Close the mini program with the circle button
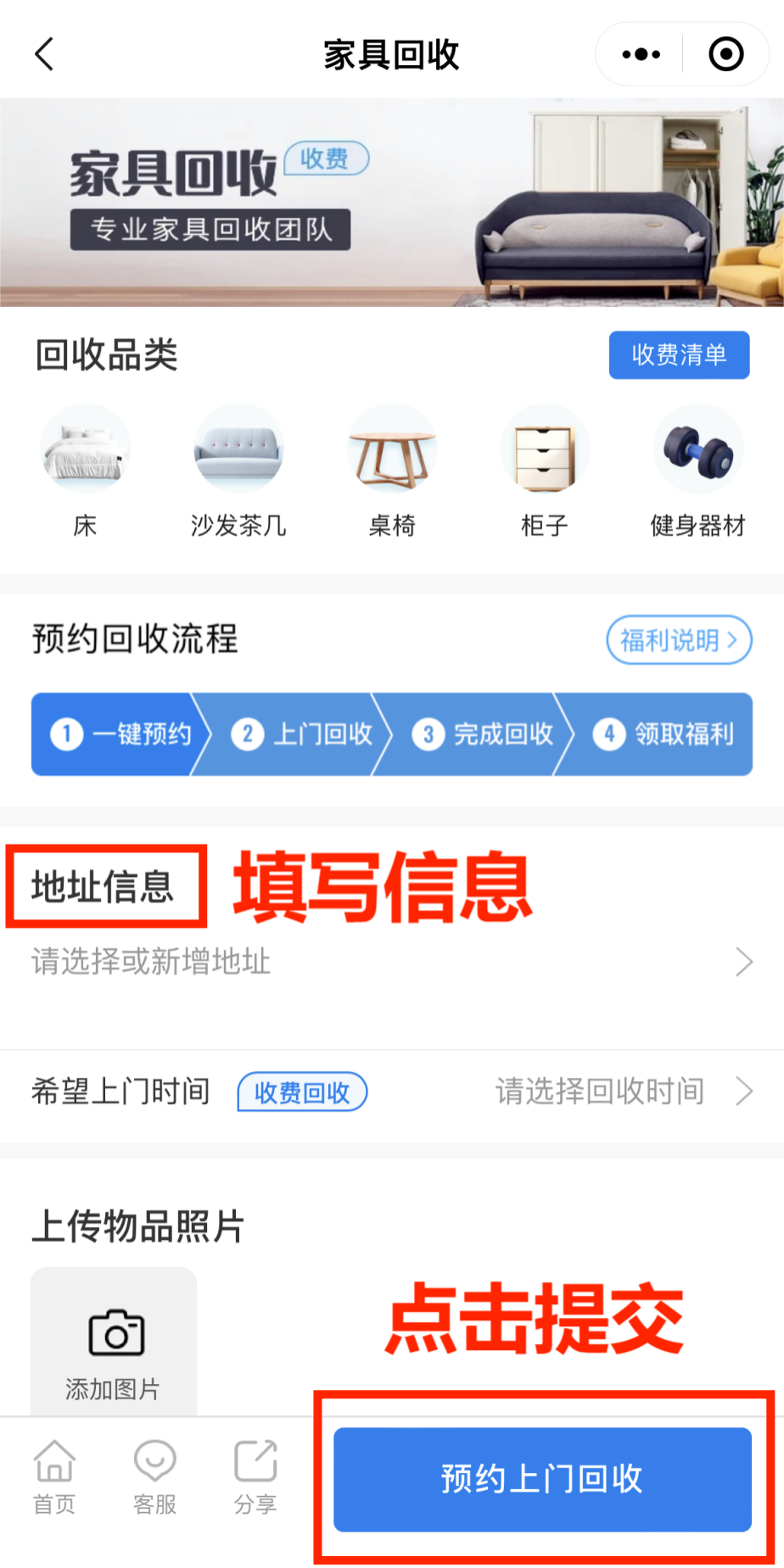784x1568 pixels. click(x=725, y=54)
